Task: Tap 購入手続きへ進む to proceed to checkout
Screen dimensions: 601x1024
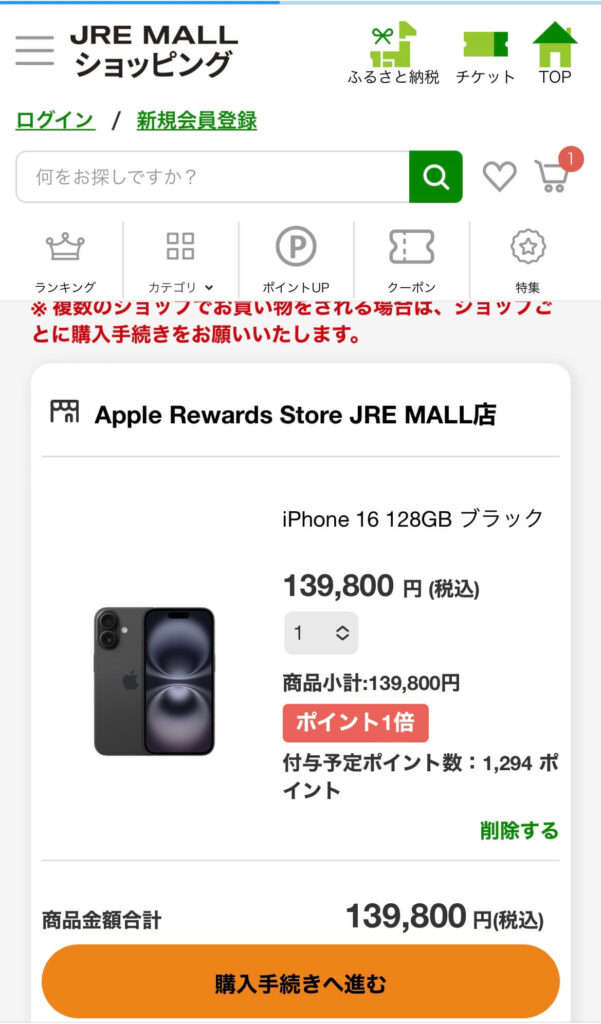Action: coord(300,983)
